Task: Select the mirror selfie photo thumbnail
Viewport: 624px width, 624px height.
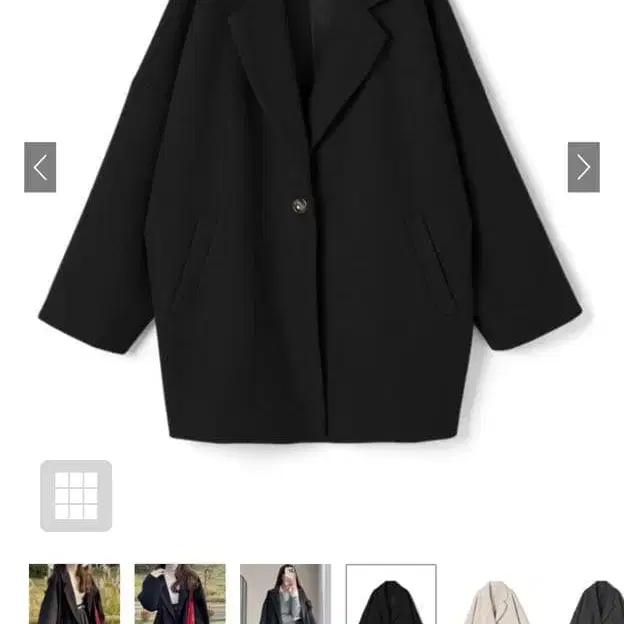Action: 285,595
